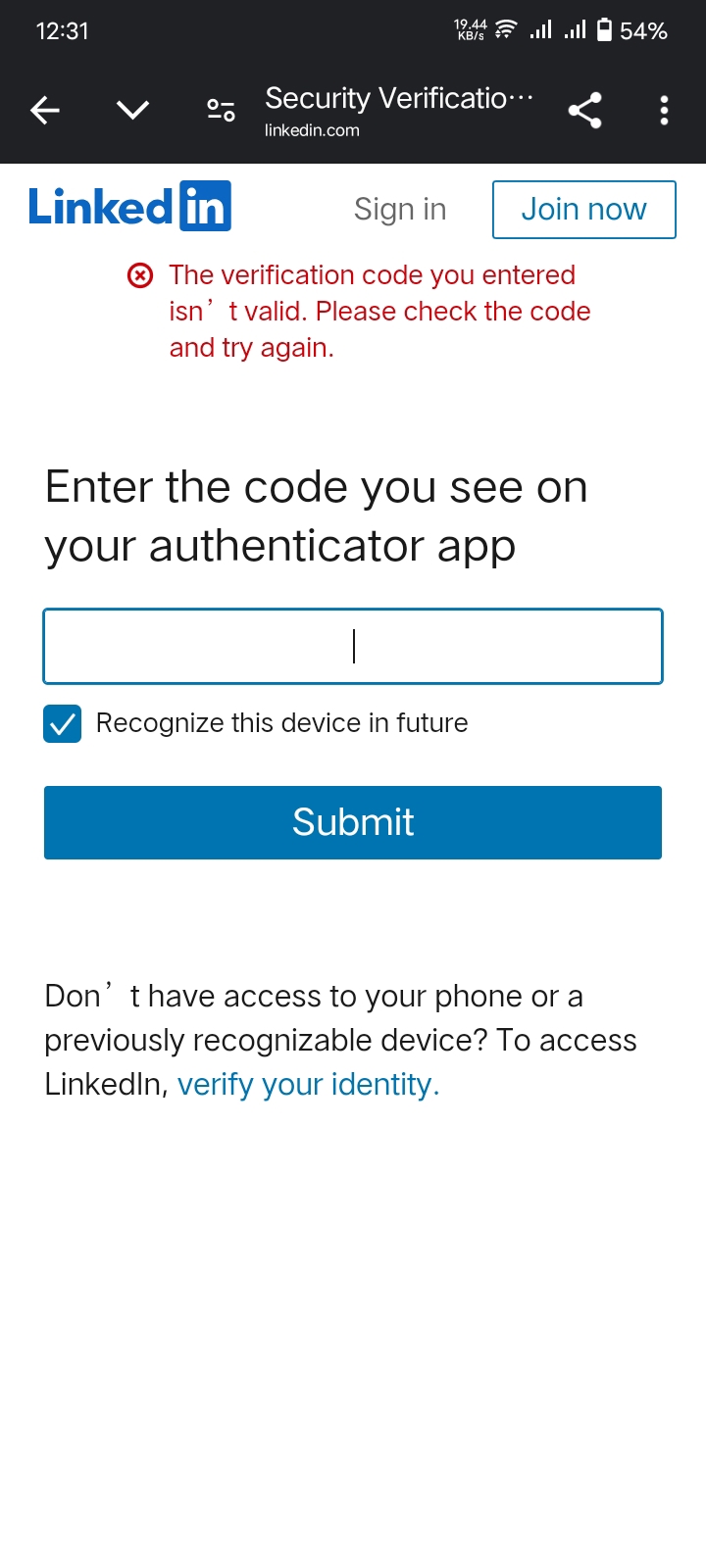Open the three-dot overflow menu
Image resolution: width=706 pixels, height=1568 pixels.
[664, 111]
